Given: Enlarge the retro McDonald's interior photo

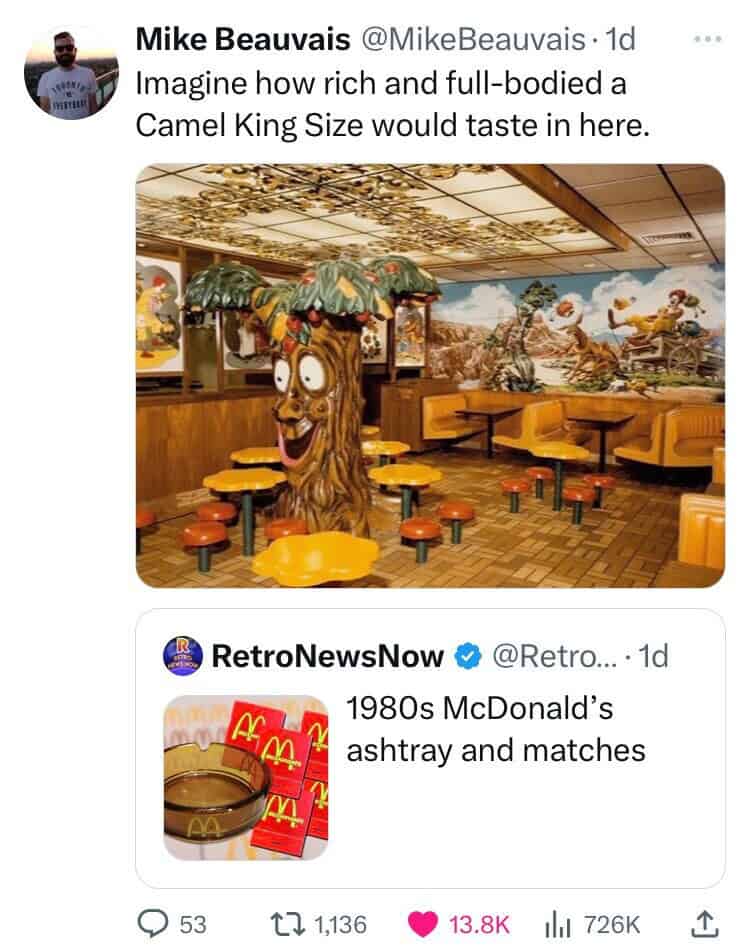Looking at the screenshot, I should point(430,375).
